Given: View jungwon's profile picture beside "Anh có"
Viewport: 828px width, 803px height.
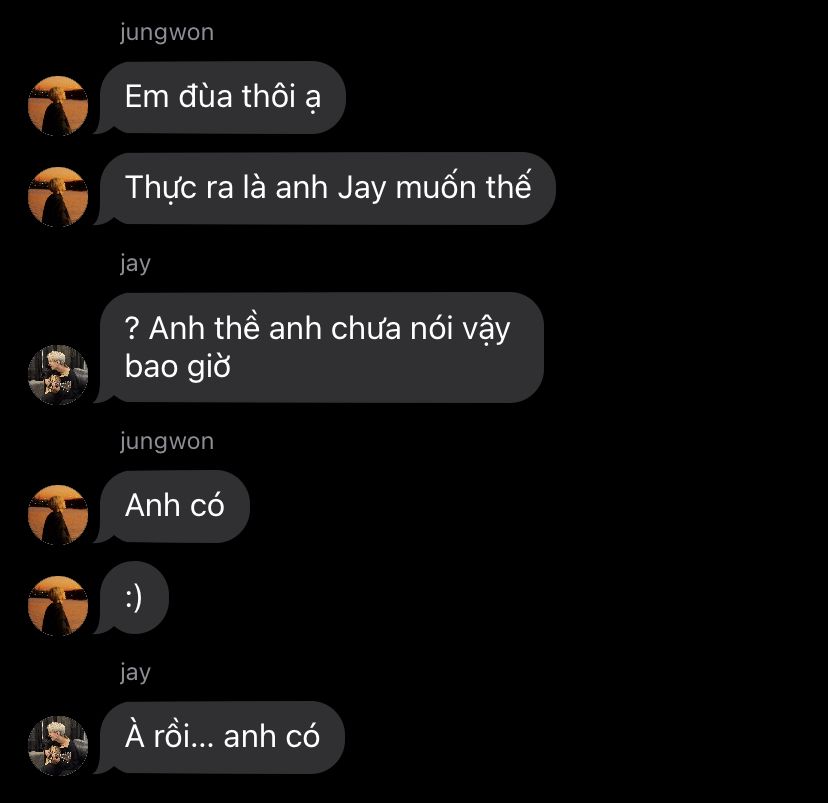Looking at the screenshot, I should pyautogui.click(x=57, y=514).
